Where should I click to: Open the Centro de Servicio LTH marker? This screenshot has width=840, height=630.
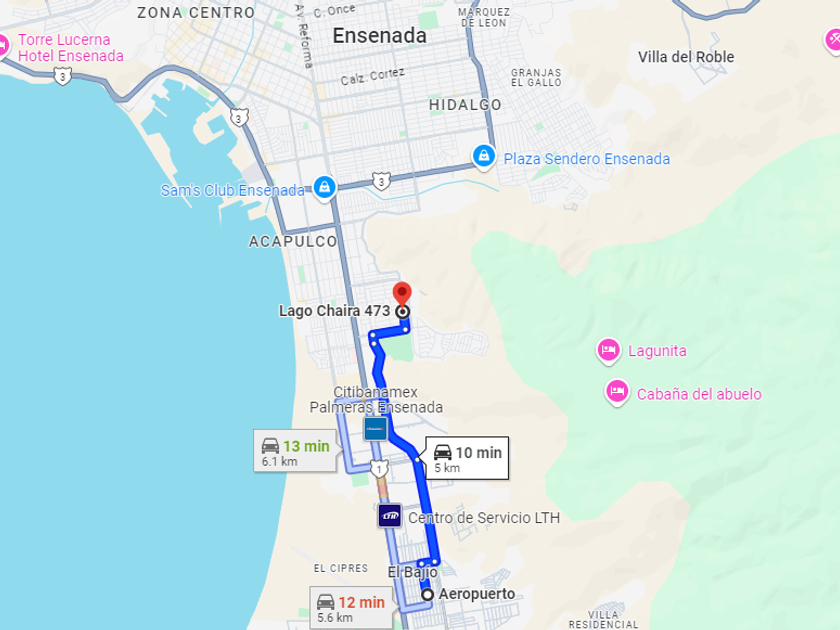390,516
